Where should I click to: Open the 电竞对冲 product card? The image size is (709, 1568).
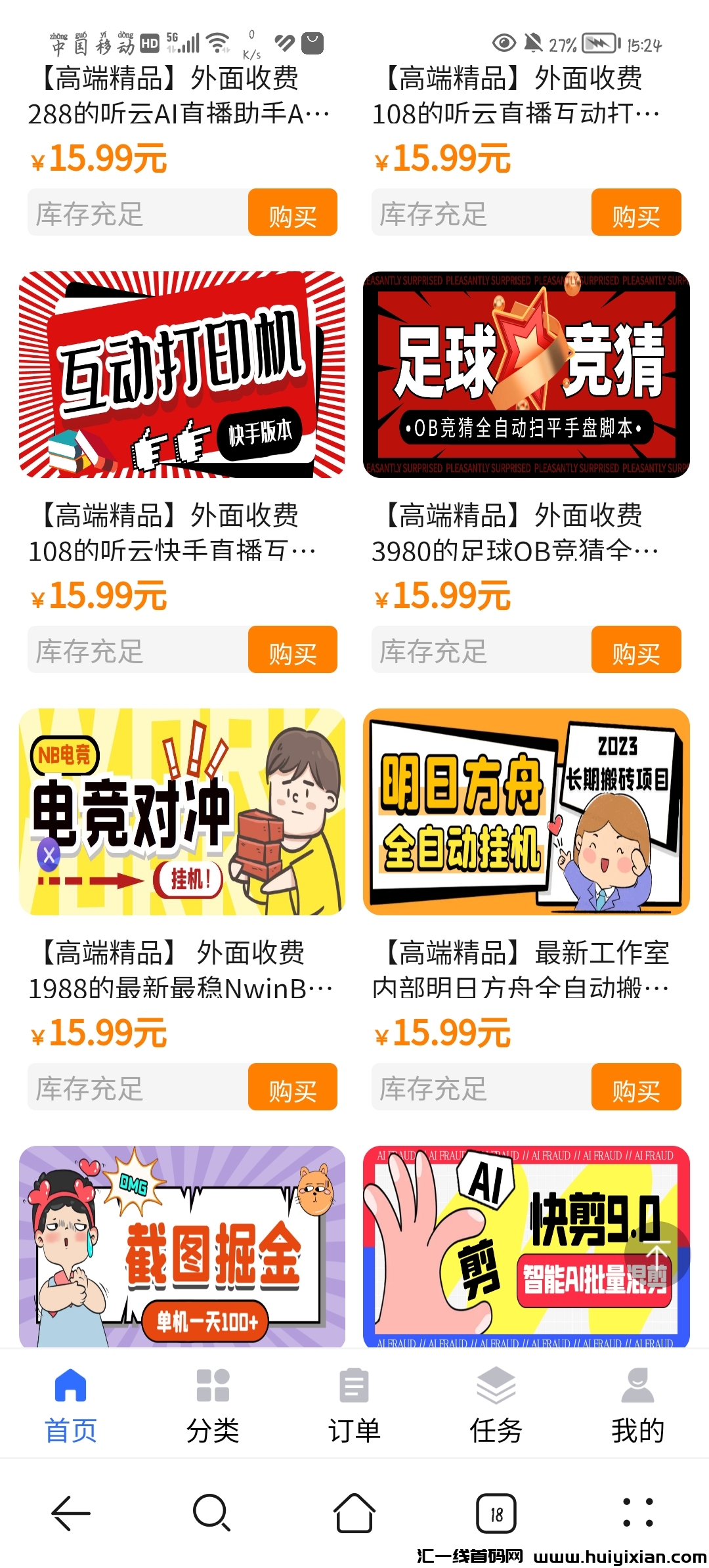pyautogui.click(x=182, y=812)
